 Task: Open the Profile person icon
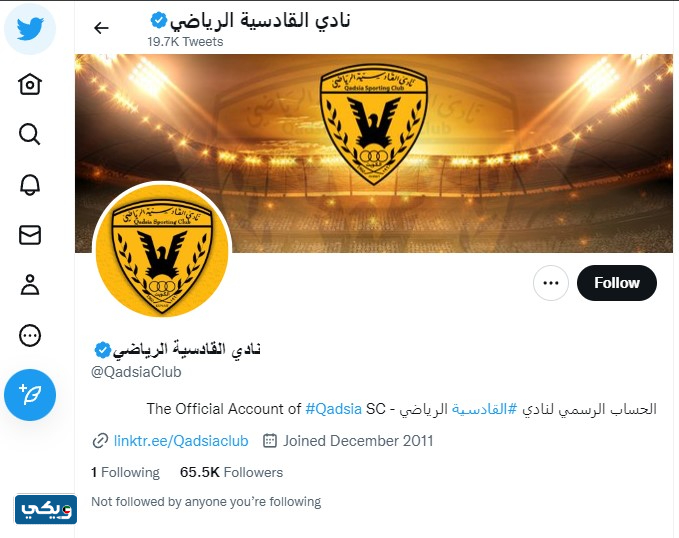(x=30, y=285)
